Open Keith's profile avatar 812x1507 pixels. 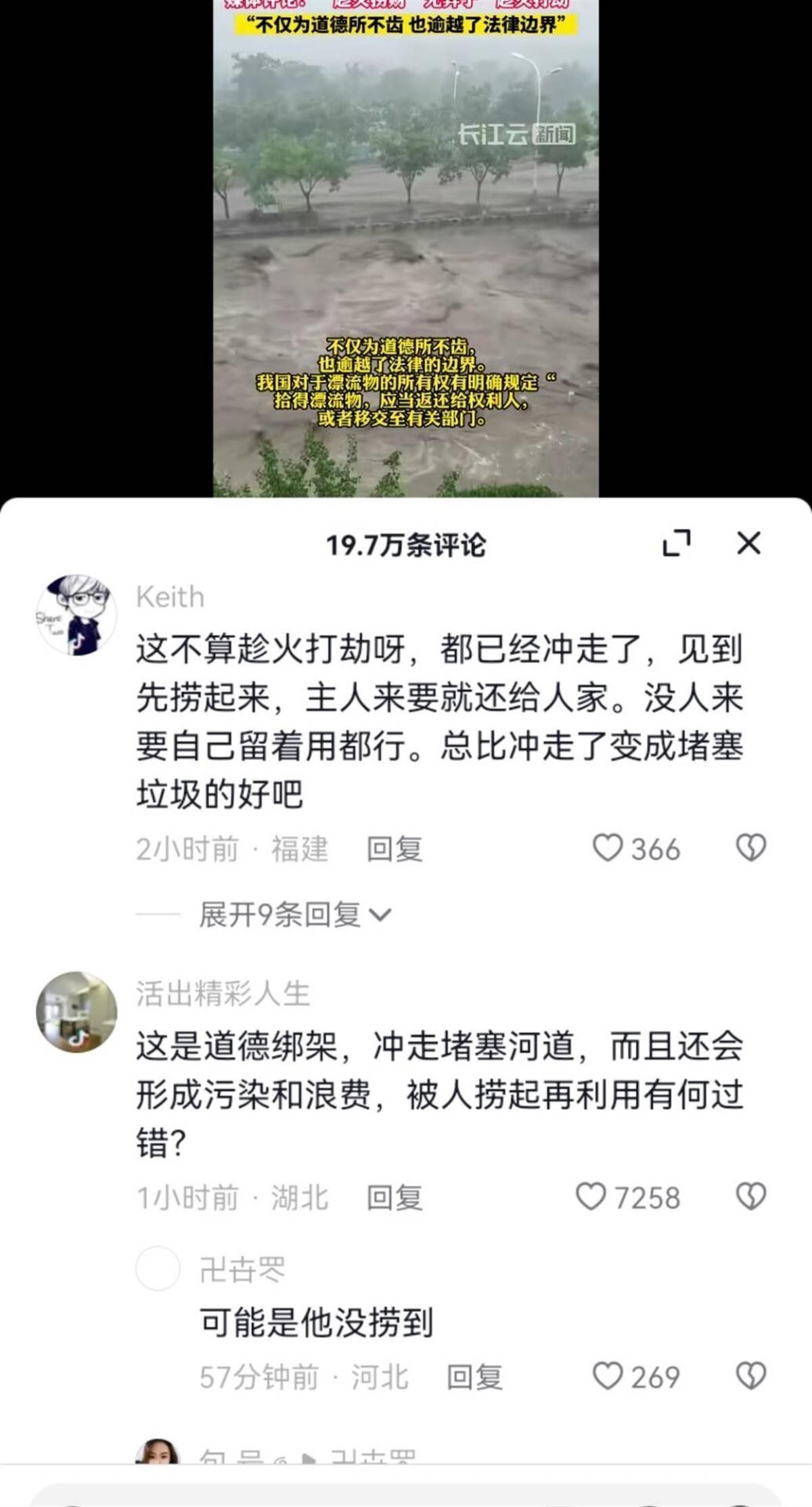point(76,615)
